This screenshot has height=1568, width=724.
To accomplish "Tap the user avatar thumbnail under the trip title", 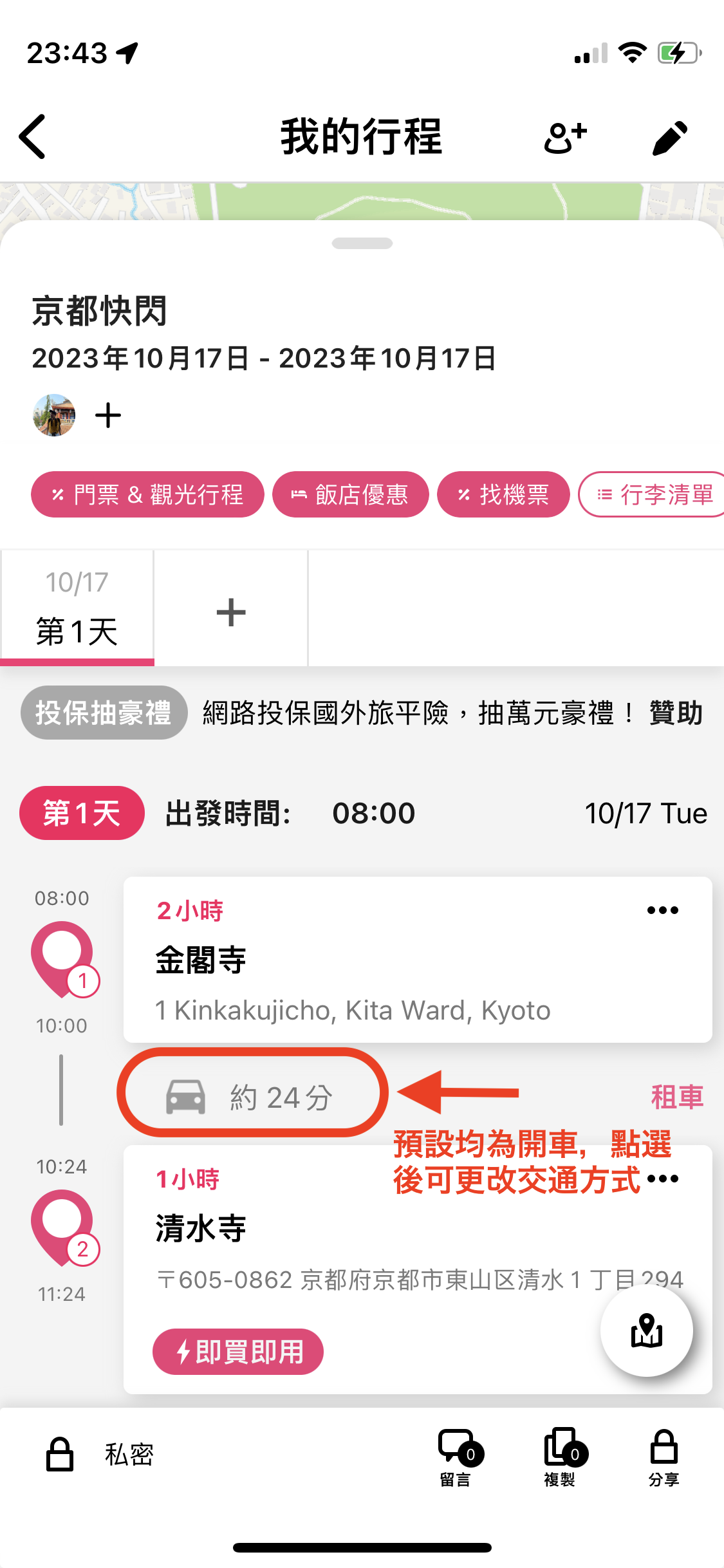I will click(55, 415).
